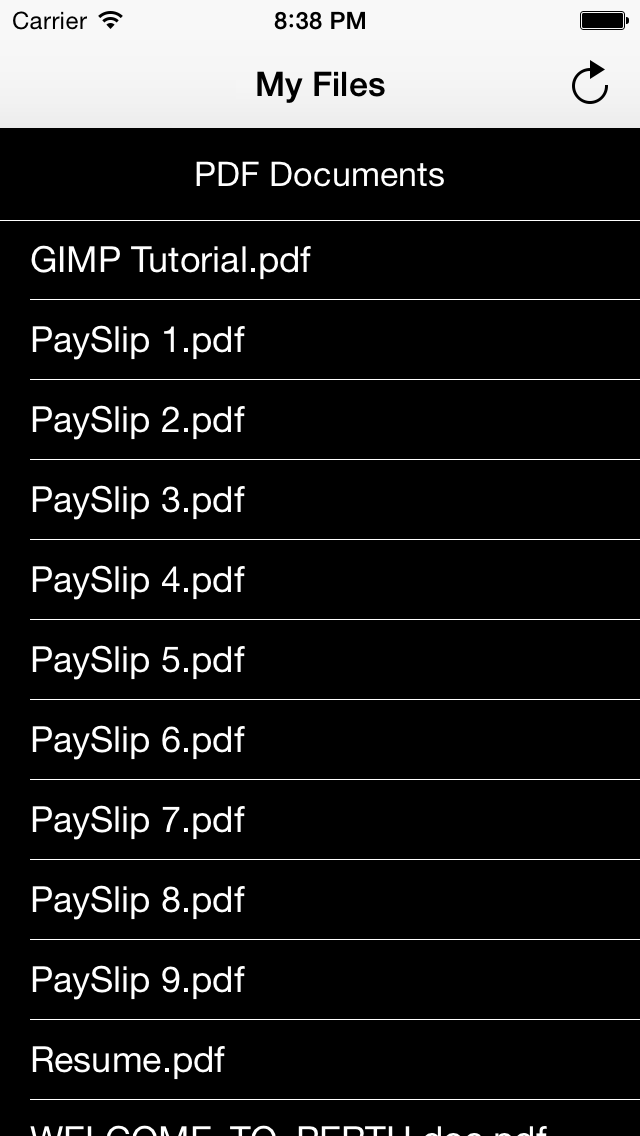Viewport: 640px width, 1136px height.
Task: Tap PaySlip 5.pdf row
Action: click(320, 660)
